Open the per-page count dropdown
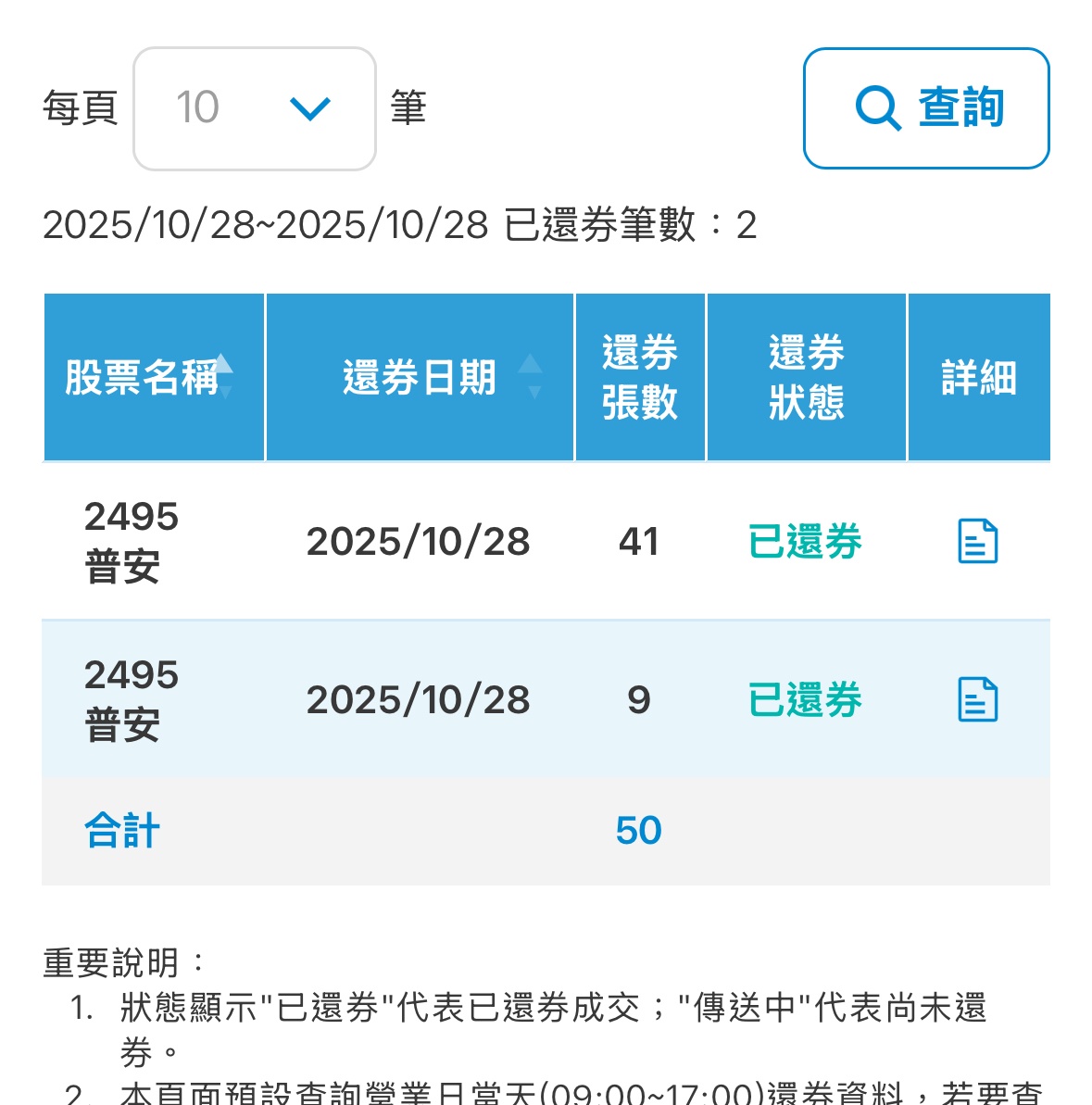 [x=255, y=109]
